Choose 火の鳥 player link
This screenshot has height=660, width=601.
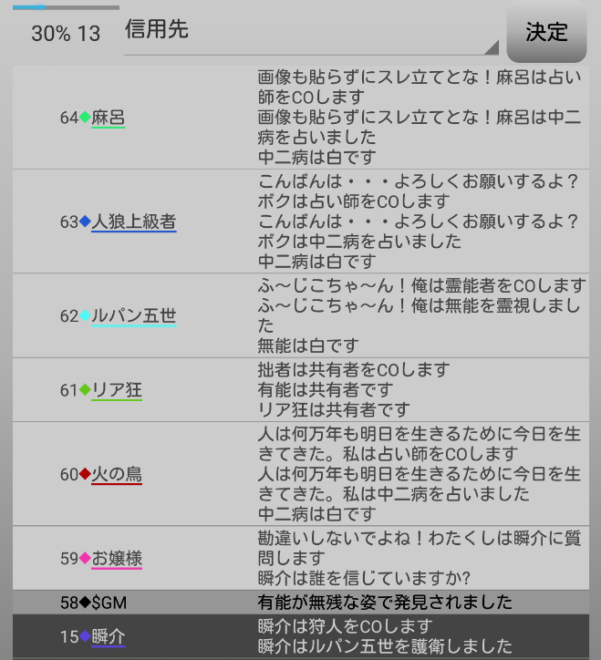click(116, 474)
